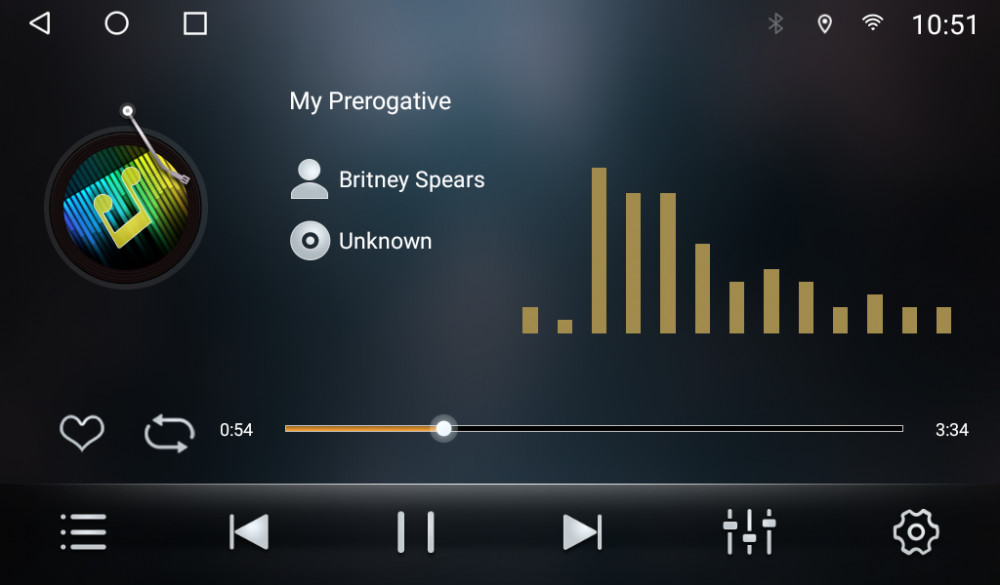Open the settings gear
The height and width of the screenshot is (585, 1000).
[x=915, y=531]
